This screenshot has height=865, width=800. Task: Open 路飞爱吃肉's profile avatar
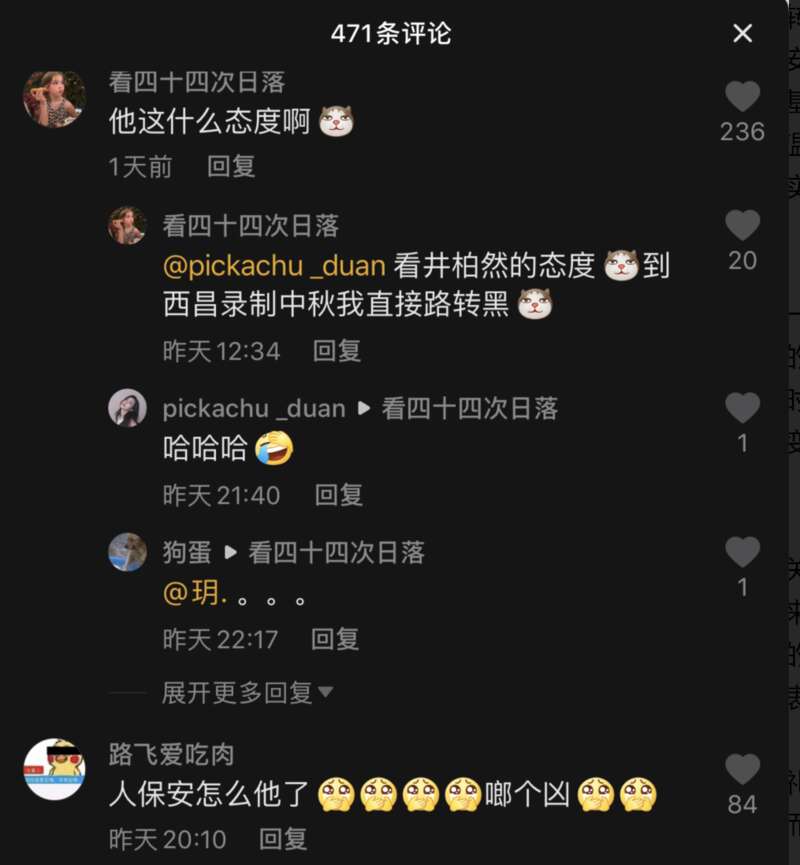pos(54,769)
